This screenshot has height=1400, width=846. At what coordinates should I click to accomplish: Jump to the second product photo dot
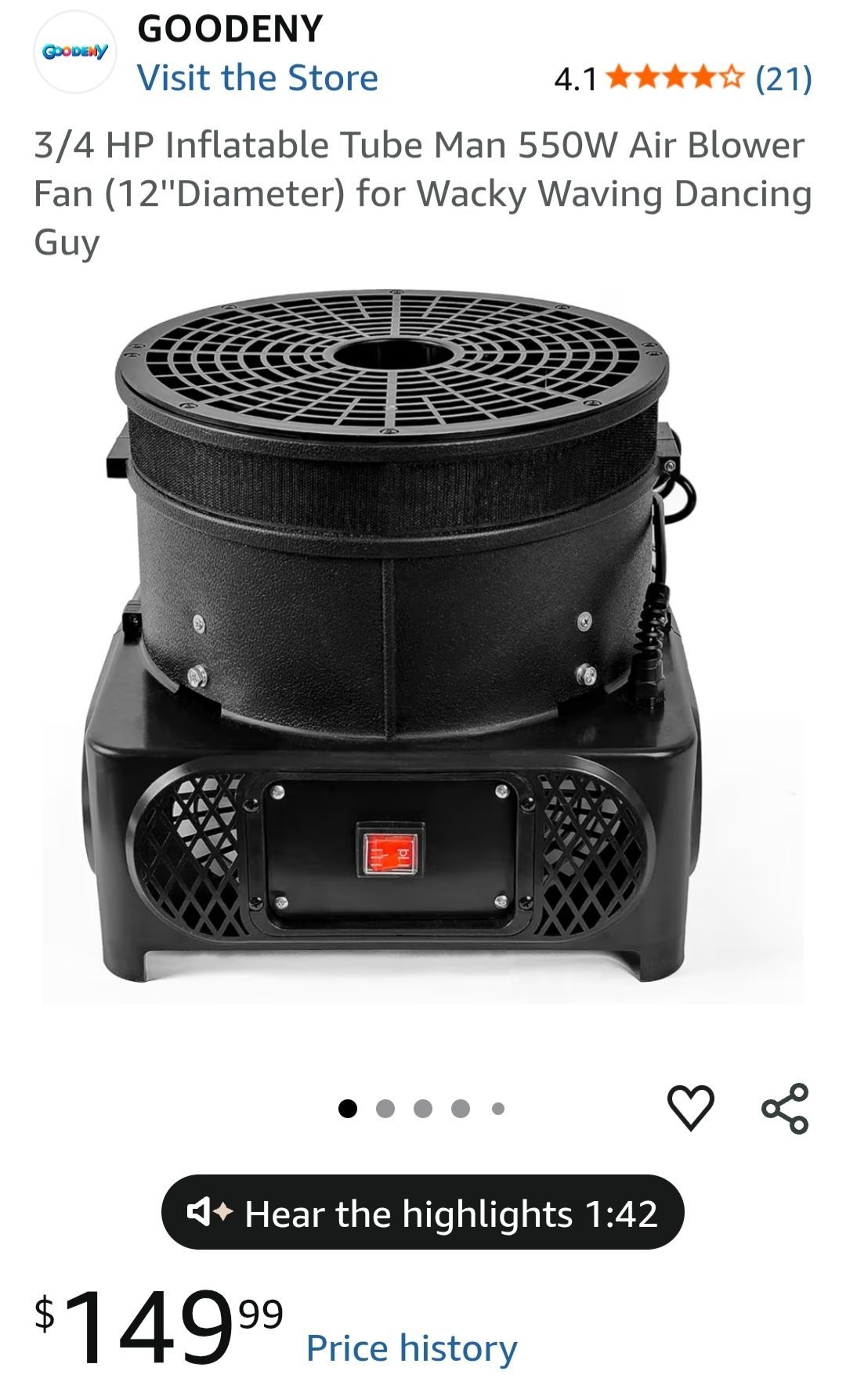click(385, 1109)
